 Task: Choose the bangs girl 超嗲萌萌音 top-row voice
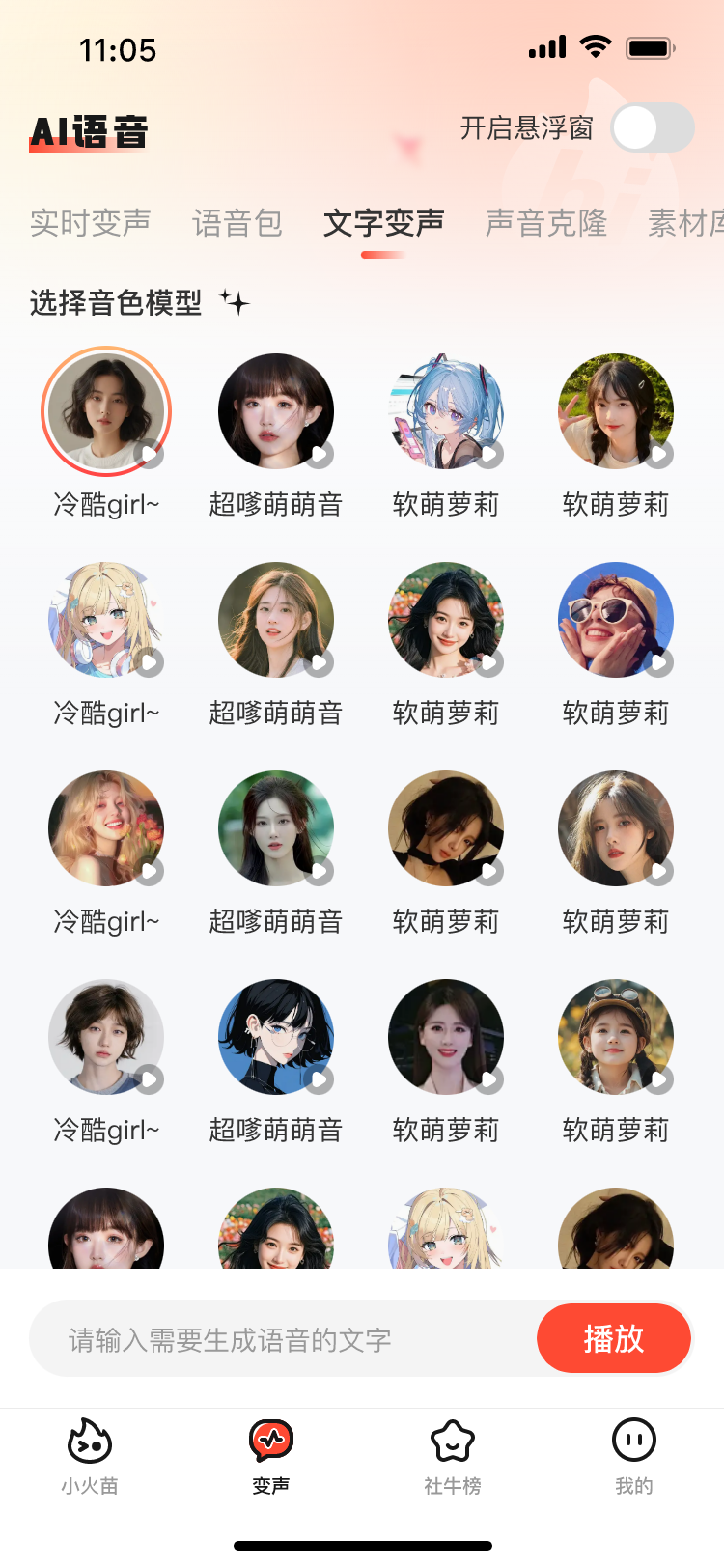(276, 412)
